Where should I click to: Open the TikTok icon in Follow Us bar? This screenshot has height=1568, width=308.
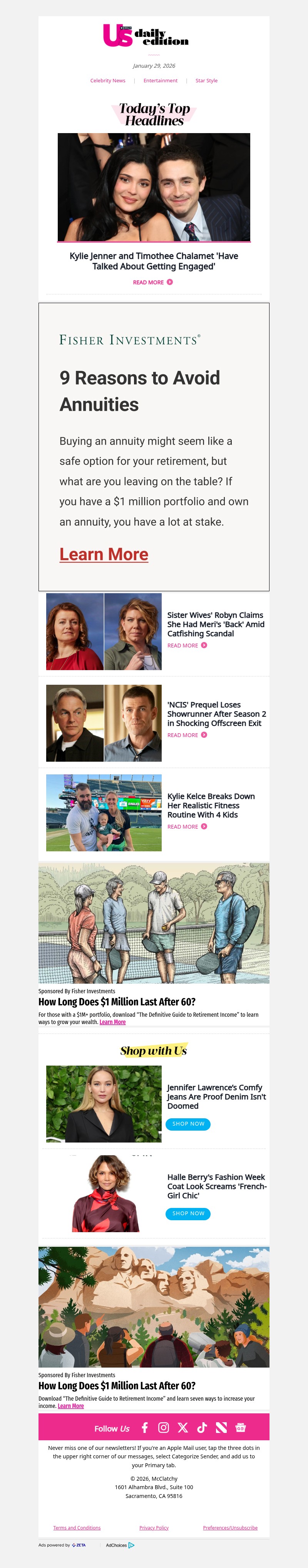pyautogui.click(x=202, y=1427)
